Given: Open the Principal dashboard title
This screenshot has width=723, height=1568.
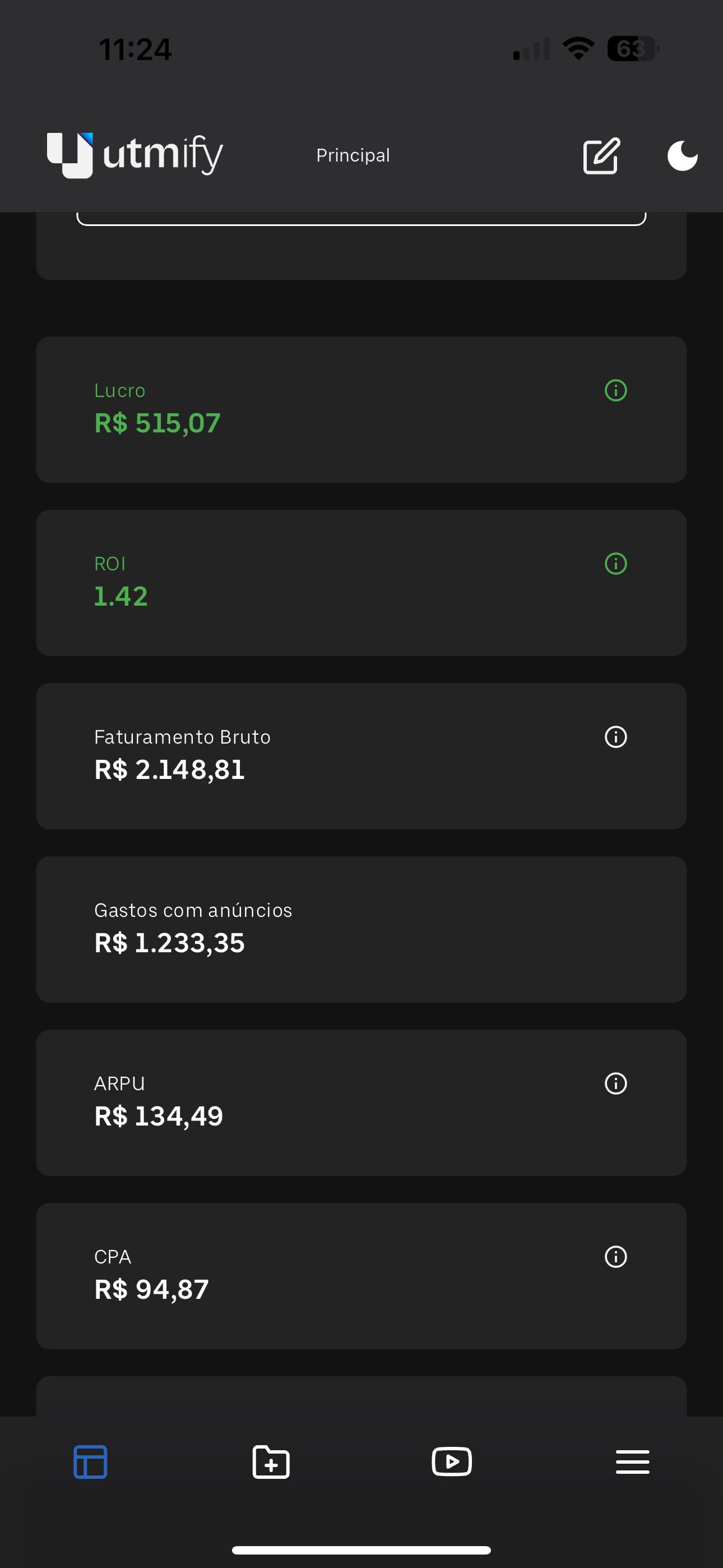Looking at the screenshot, I should [353, 155].
